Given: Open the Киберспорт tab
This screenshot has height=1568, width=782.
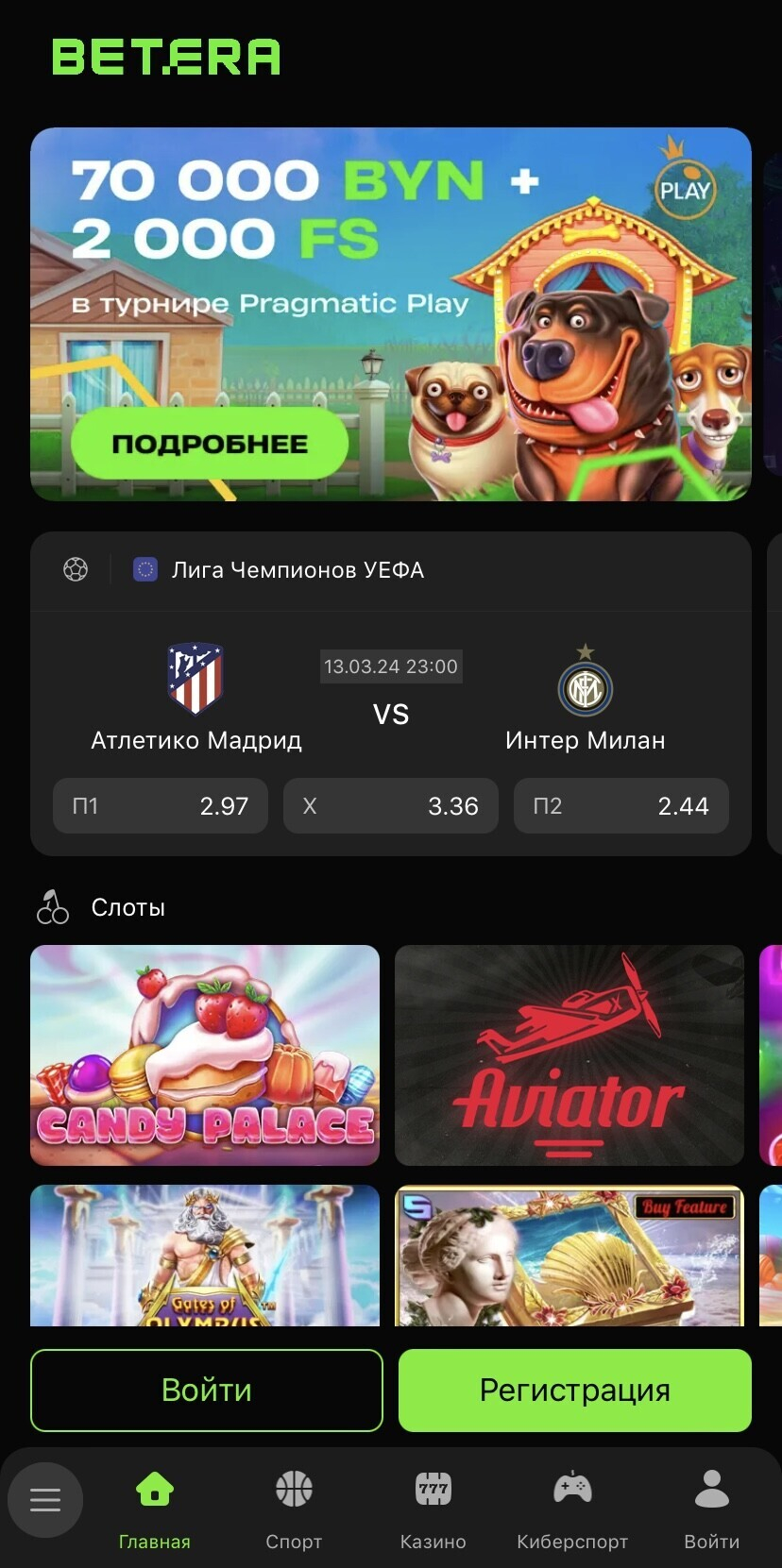Looking at the screenshot, I should (572, 1509).
